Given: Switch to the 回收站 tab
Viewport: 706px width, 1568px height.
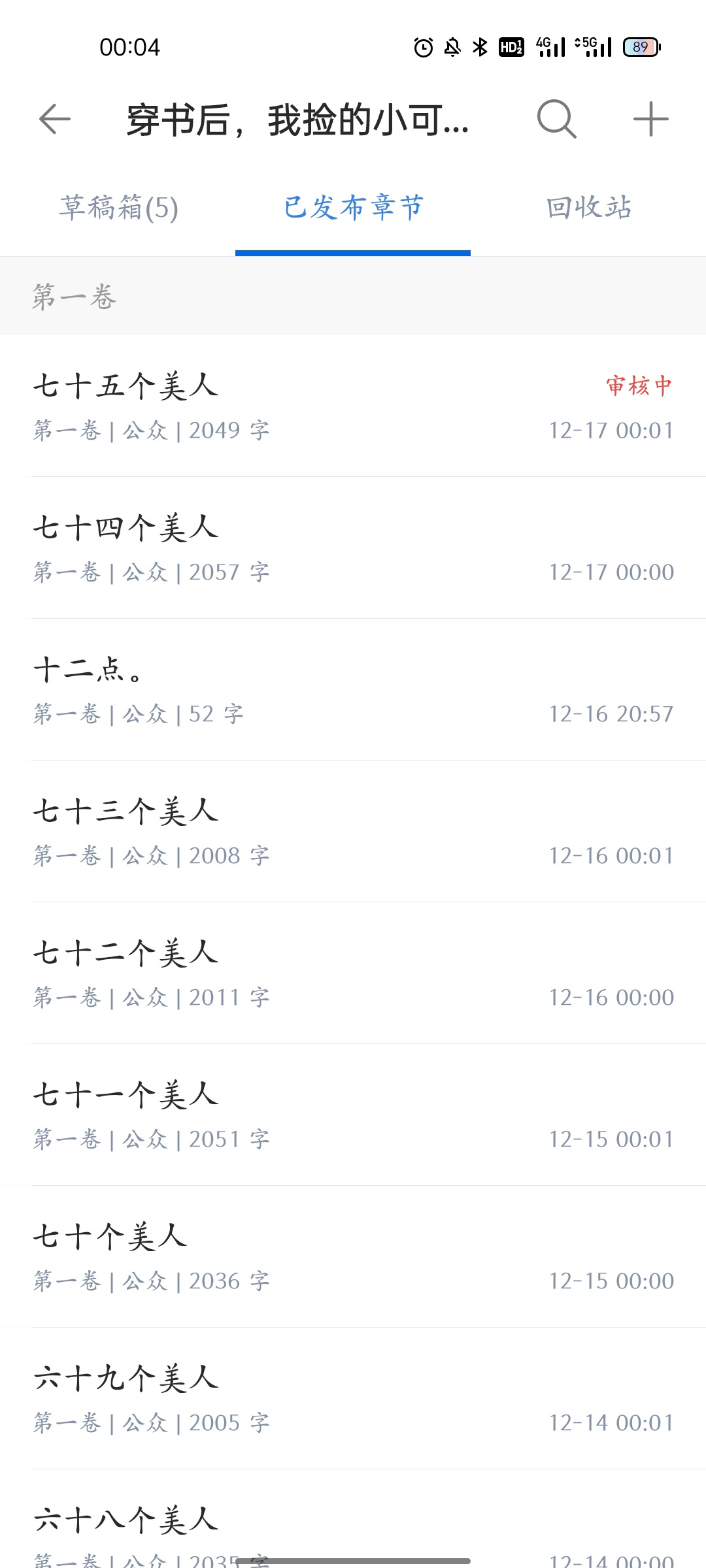Looking at the screenshot, I should click(x=588, y=208).
